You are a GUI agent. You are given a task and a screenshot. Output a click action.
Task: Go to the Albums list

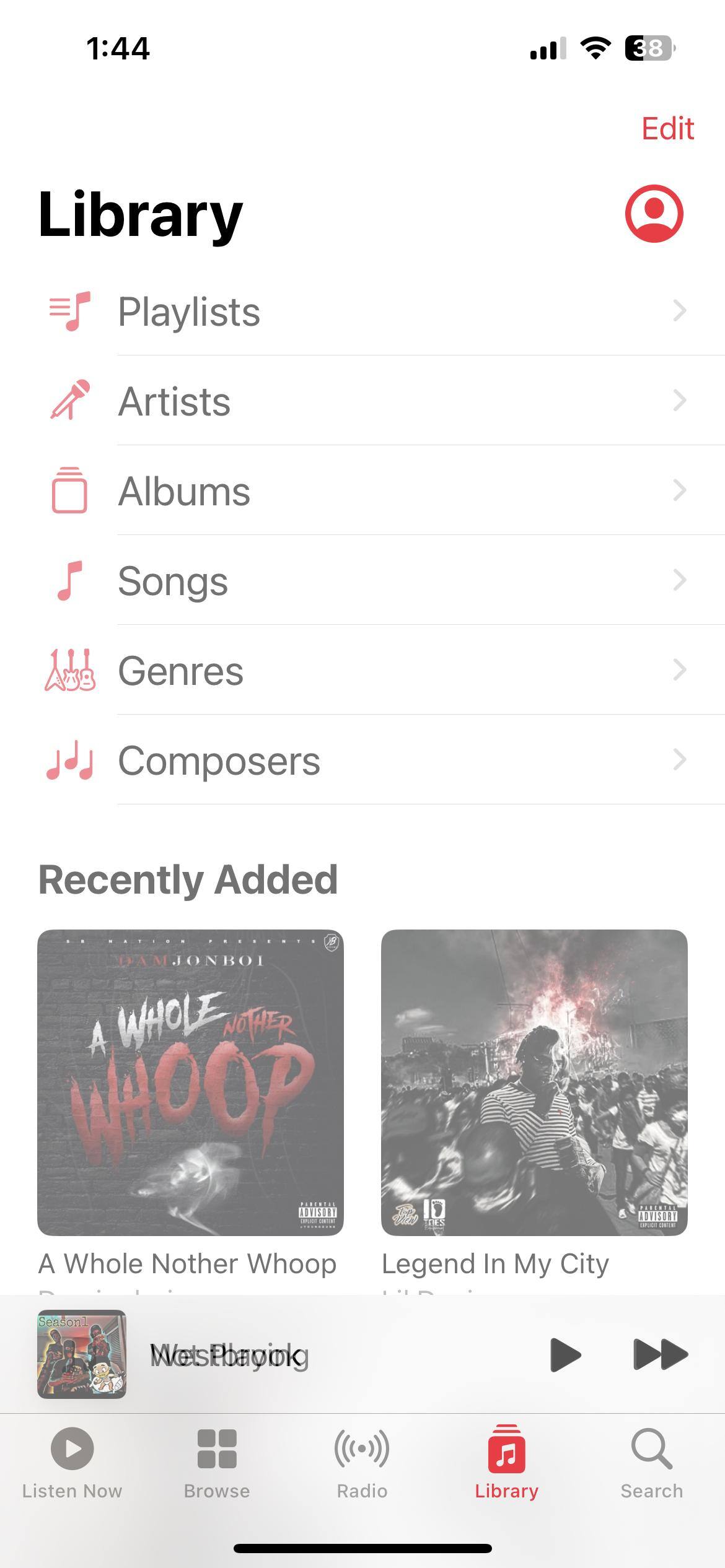[x=372, y=490]
